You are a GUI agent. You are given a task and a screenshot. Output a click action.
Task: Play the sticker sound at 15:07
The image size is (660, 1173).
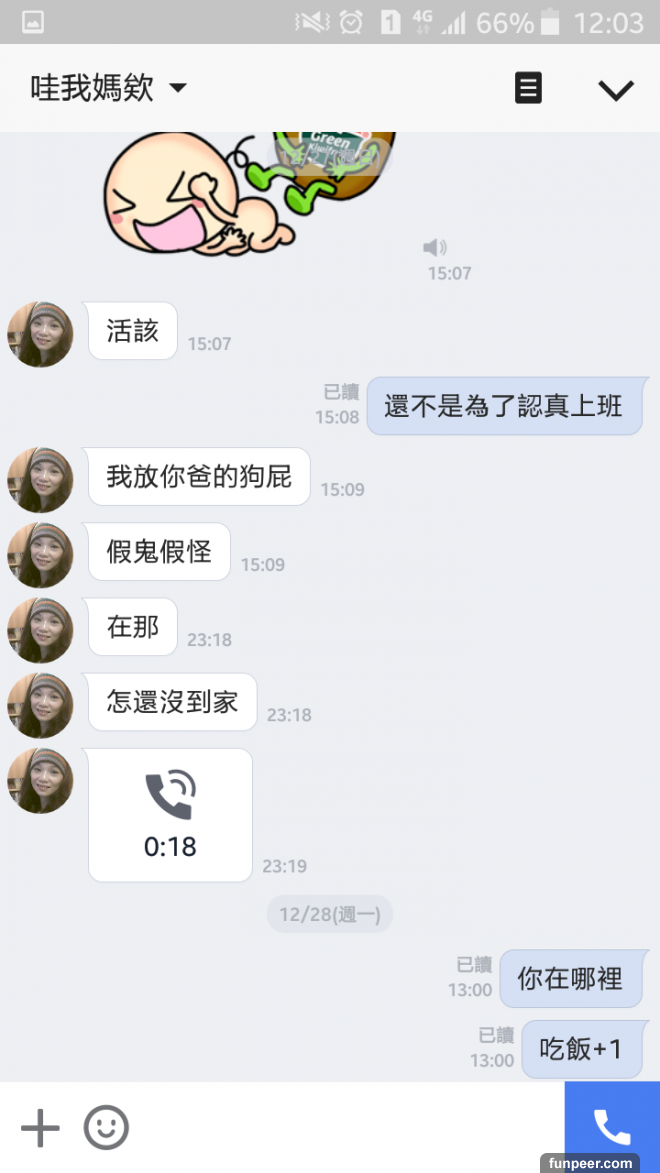click(434, 247)
